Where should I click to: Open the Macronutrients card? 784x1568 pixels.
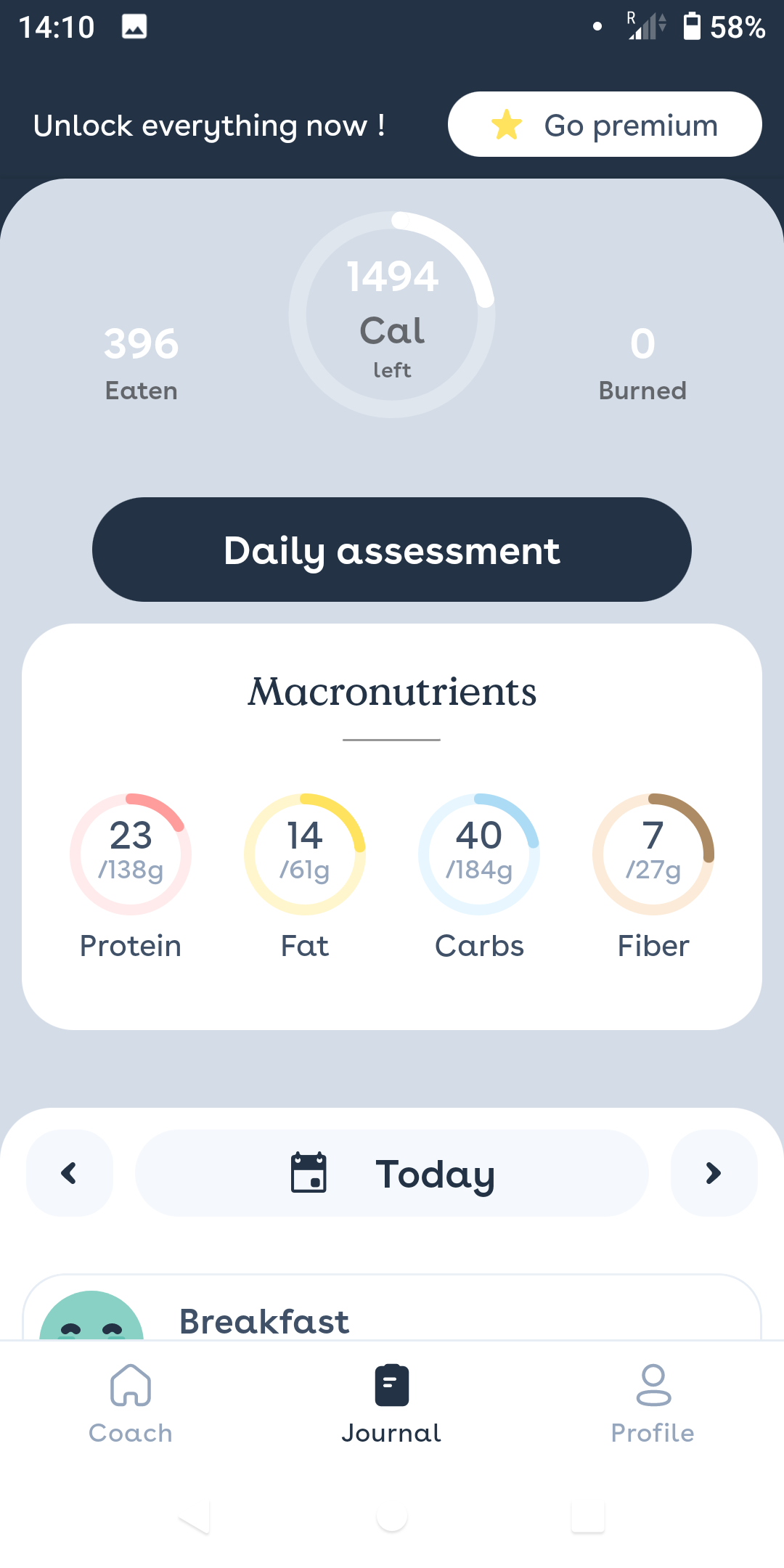click(x=392, y=827)
